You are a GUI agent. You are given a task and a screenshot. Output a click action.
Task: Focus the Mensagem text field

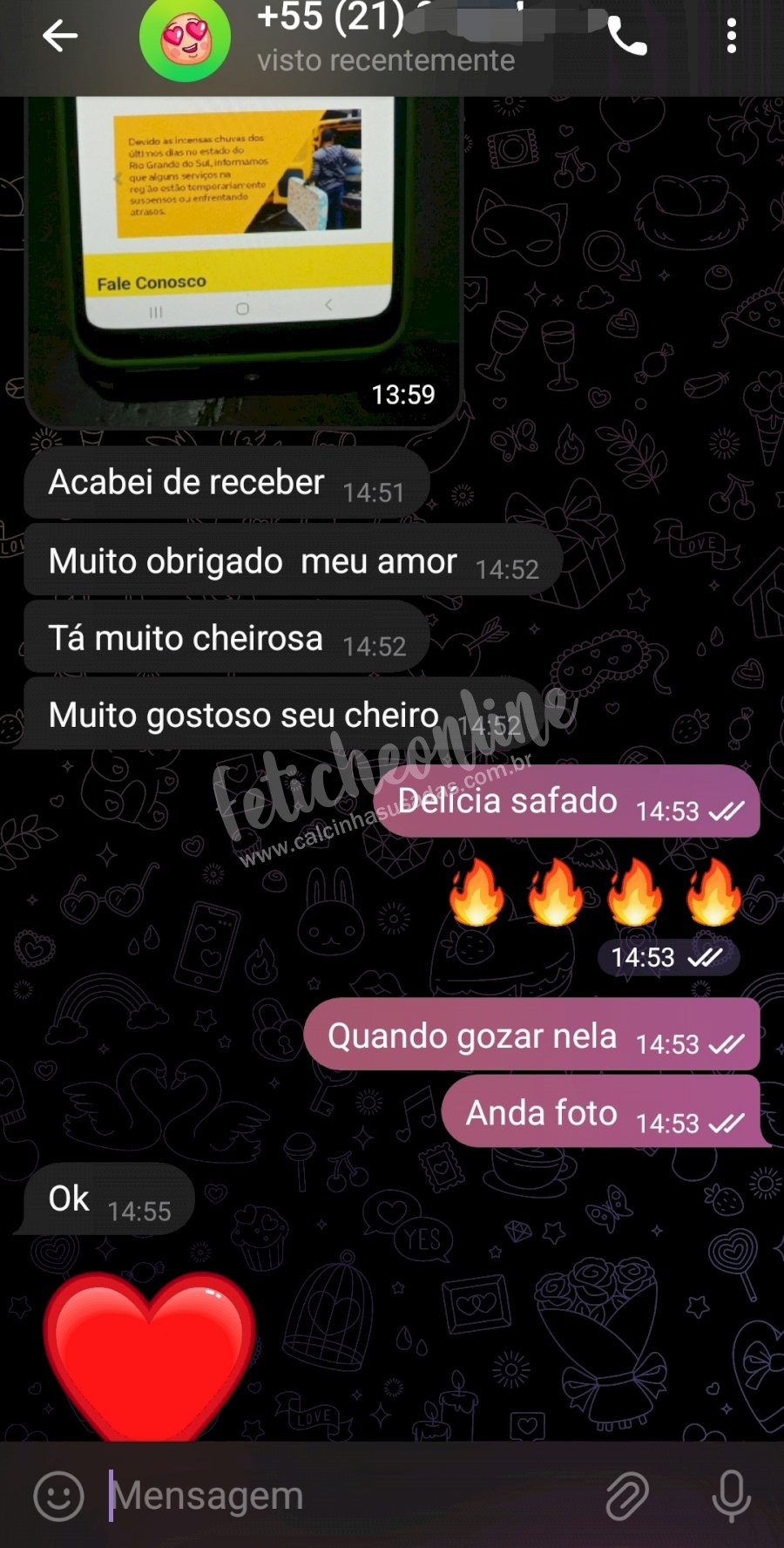(x=348, y=1496)
